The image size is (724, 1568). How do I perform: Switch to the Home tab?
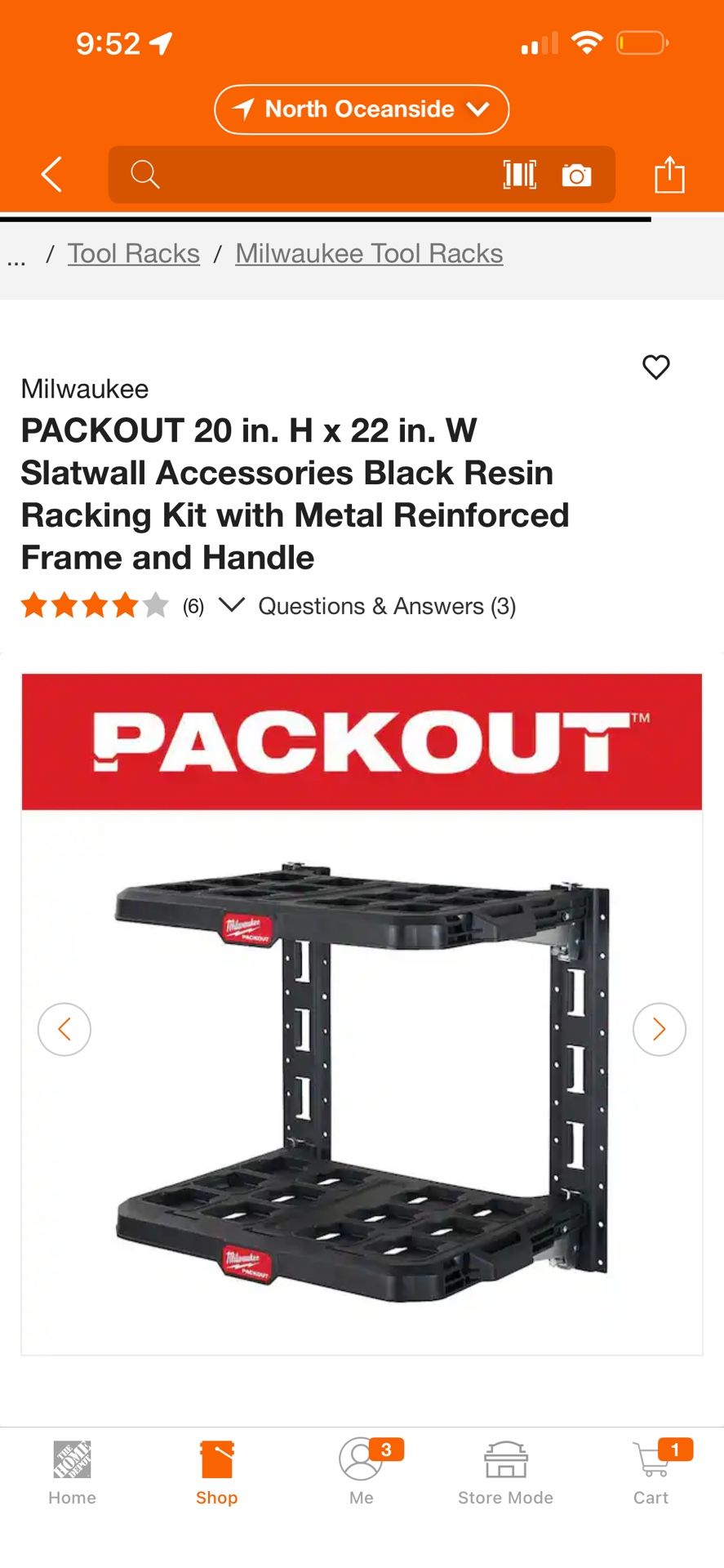pos(72,1474)
